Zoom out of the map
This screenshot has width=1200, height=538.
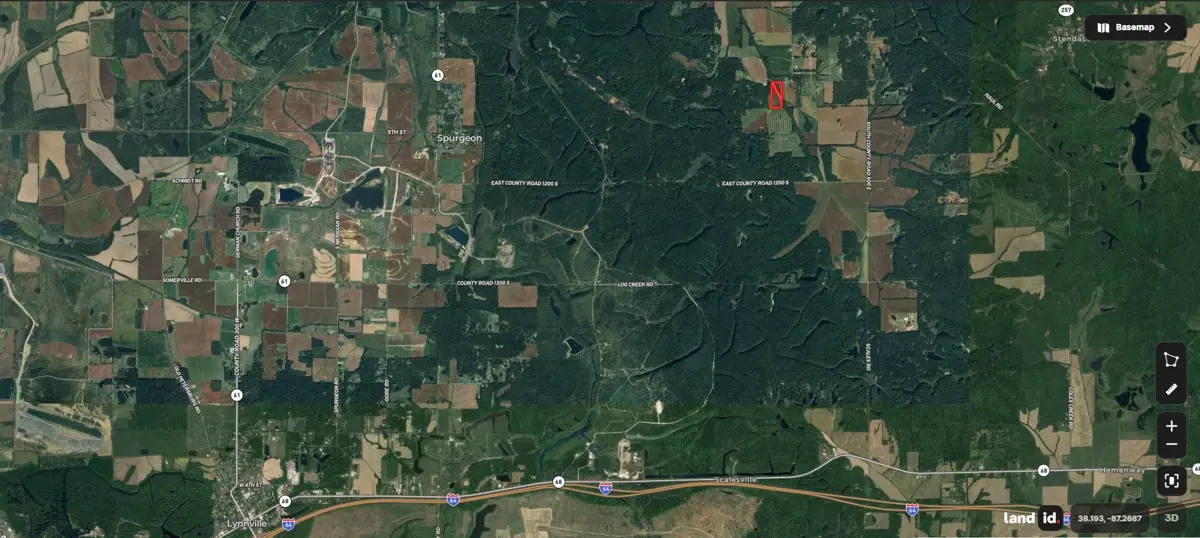(x=1171, y=444)
